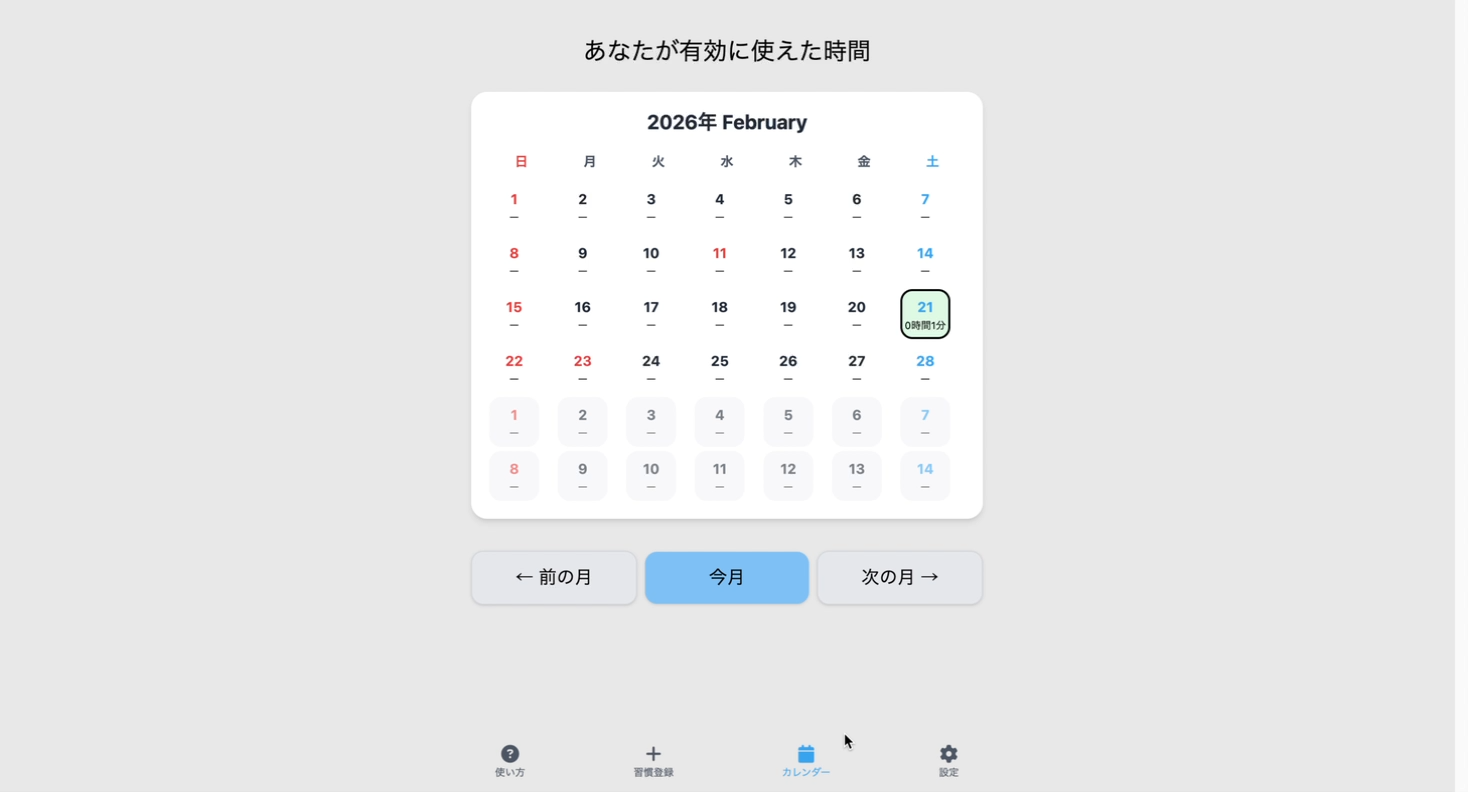Screen dimensions: 1468x792
Task: Select February 16 in the calendar
Action: [582, 313]
